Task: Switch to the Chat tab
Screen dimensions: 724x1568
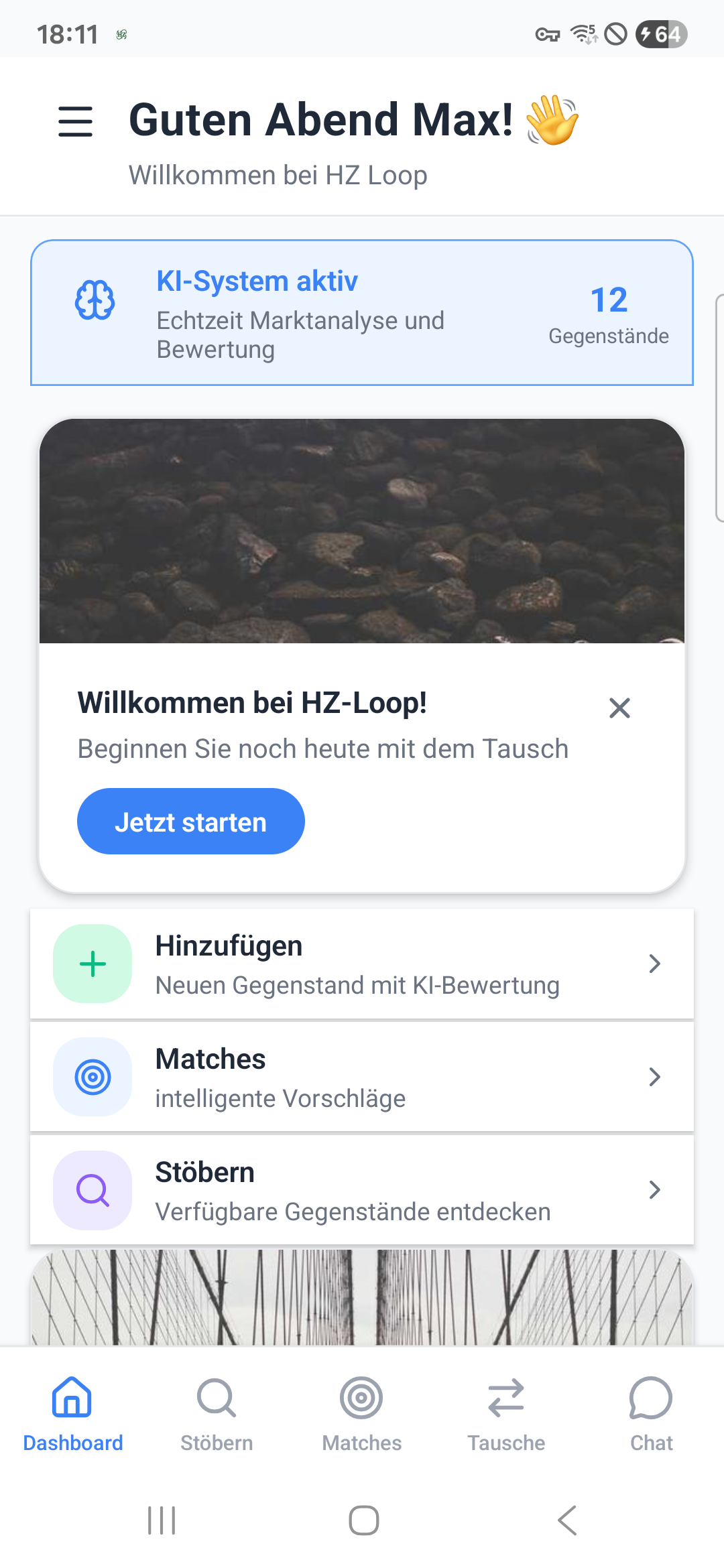Action: tap(650, 1414)
